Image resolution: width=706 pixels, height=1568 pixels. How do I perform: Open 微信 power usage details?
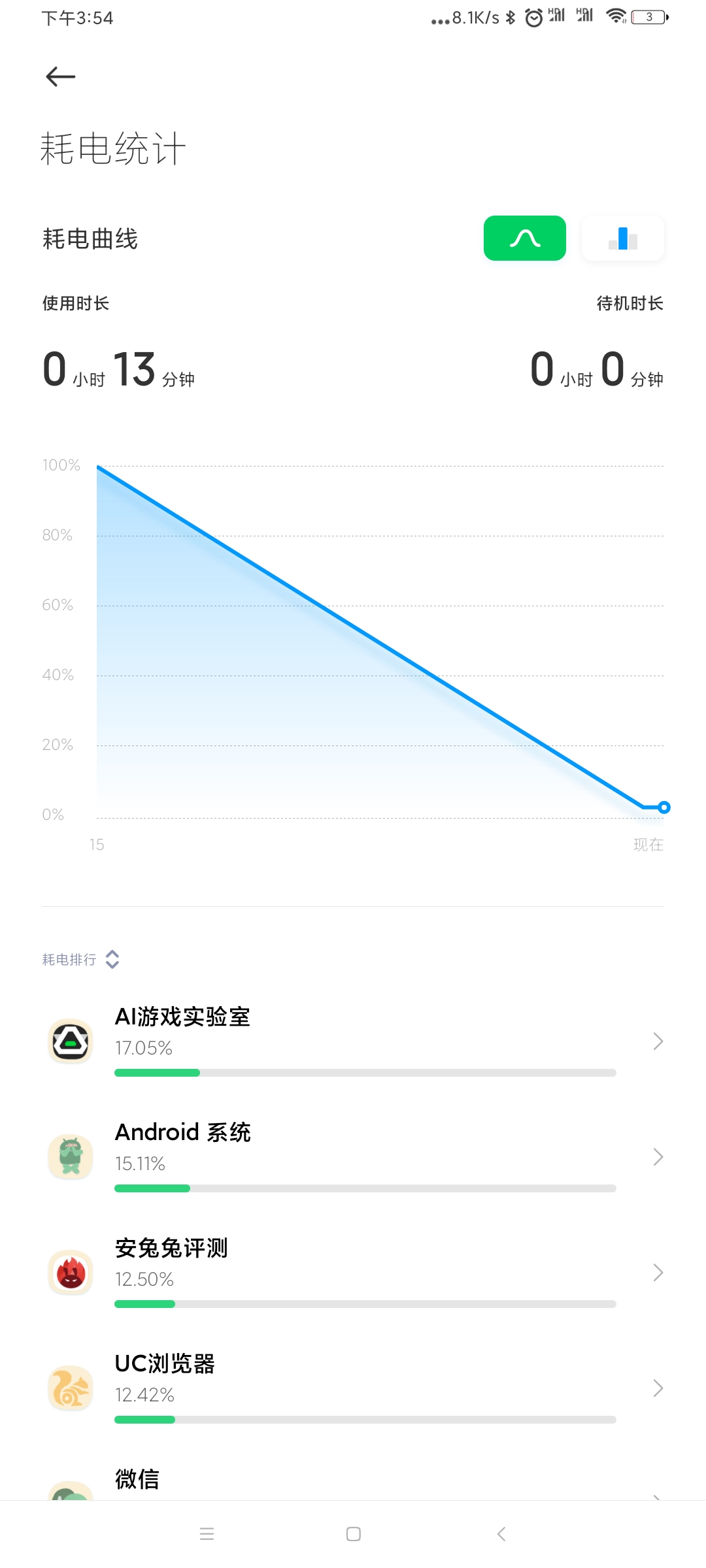pyautogui.click(x=353, y=1482)
